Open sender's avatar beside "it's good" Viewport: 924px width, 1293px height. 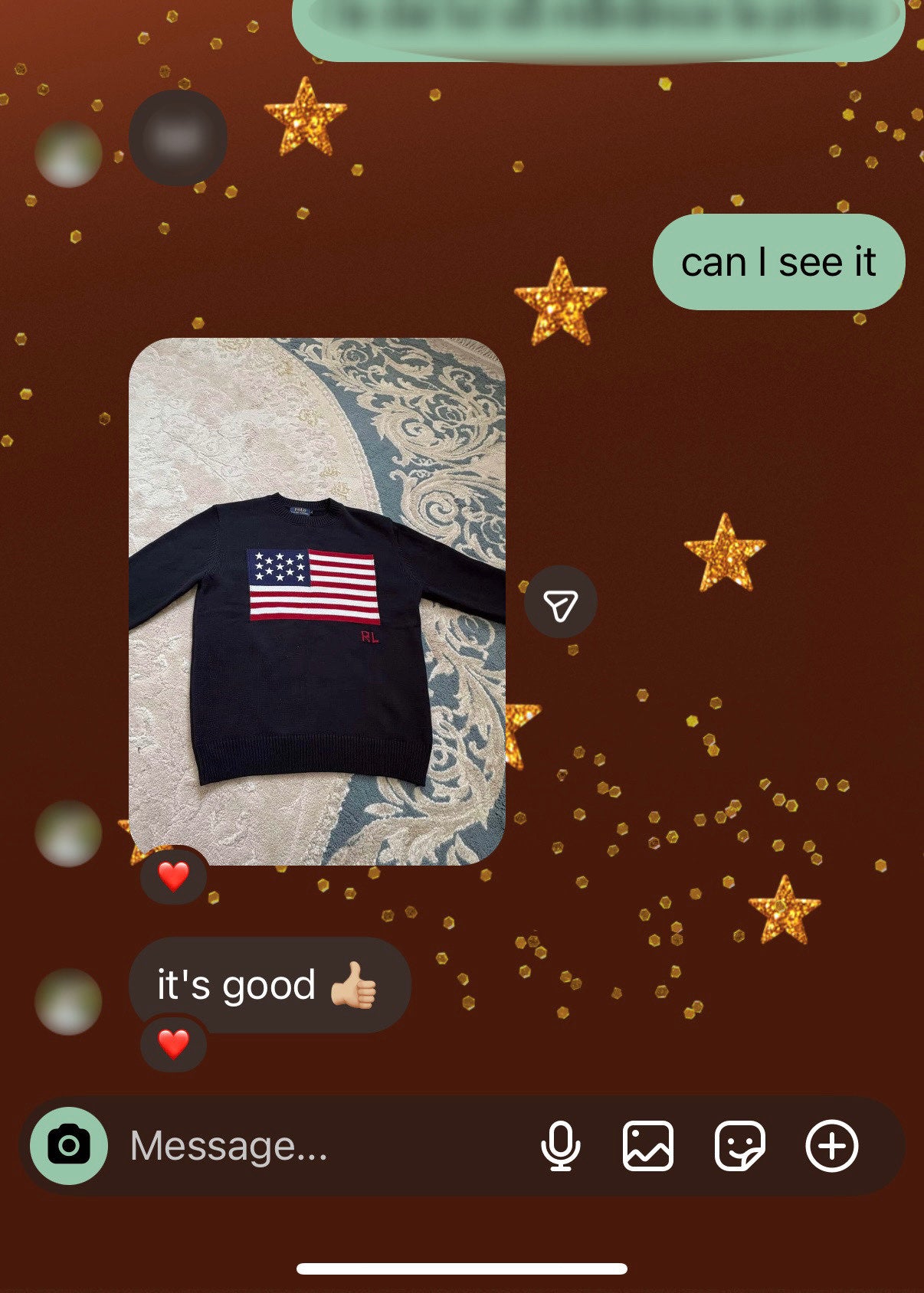coord(68,1001)
